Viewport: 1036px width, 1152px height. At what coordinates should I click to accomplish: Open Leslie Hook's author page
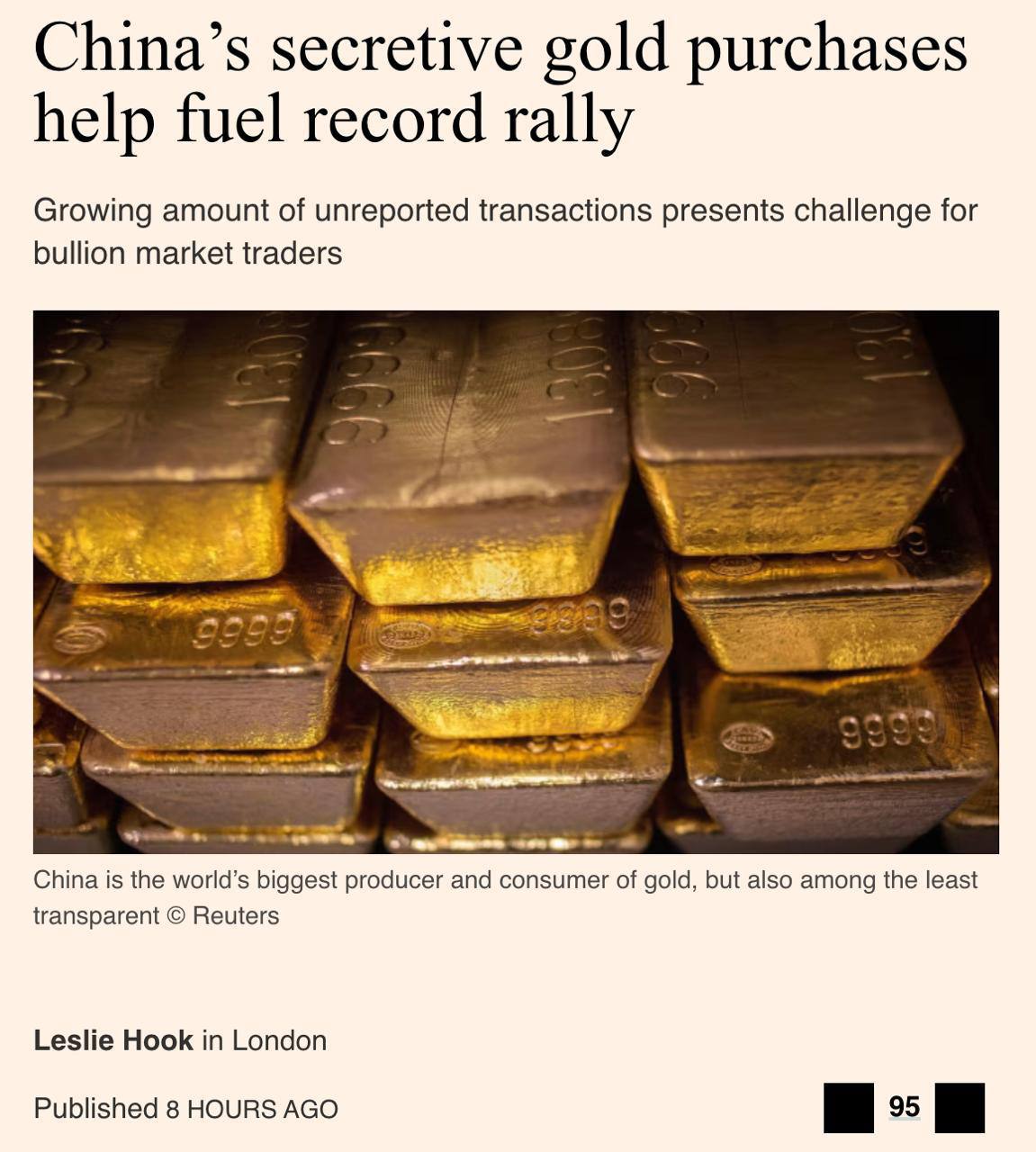tap(113, 1040)
